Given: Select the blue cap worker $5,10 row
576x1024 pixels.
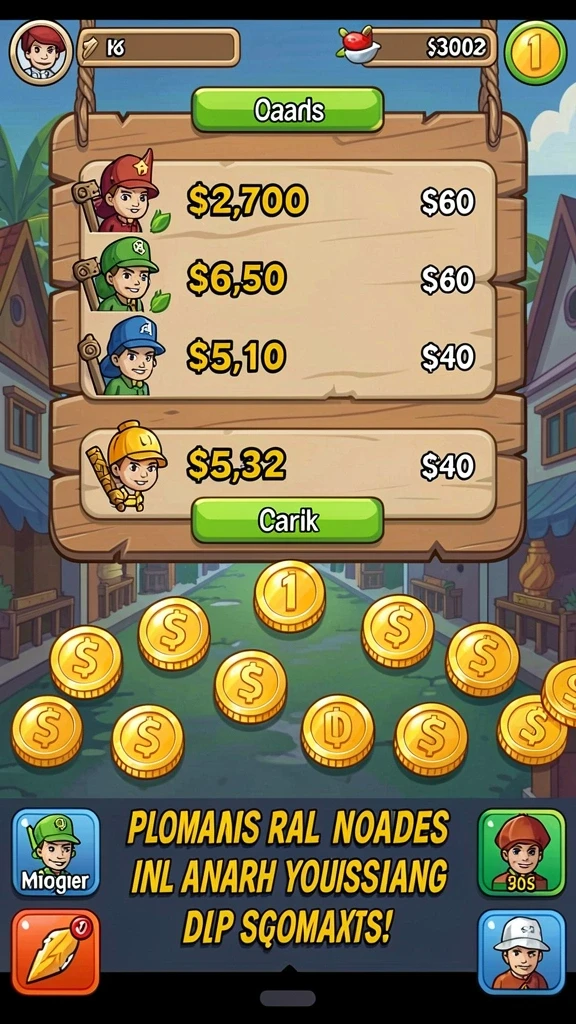Looking at the screenshot, I should pos(287,357).
